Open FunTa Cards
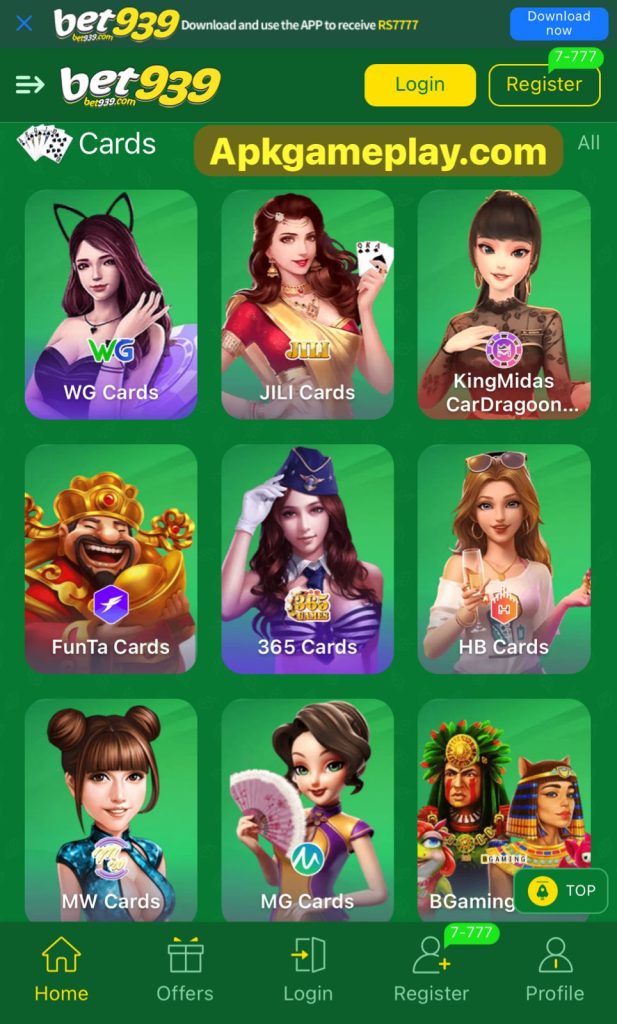Image resolution: width=617 pixels, height=1024 pixels. [x=111, y=558]
